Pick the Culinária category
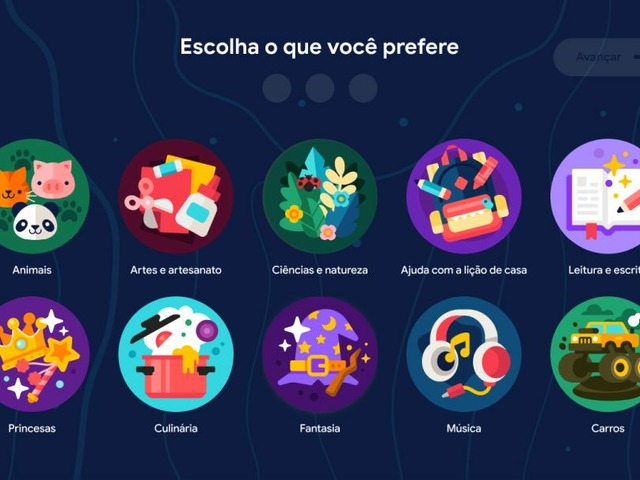 pyautogui.click(x=176, y=354)
